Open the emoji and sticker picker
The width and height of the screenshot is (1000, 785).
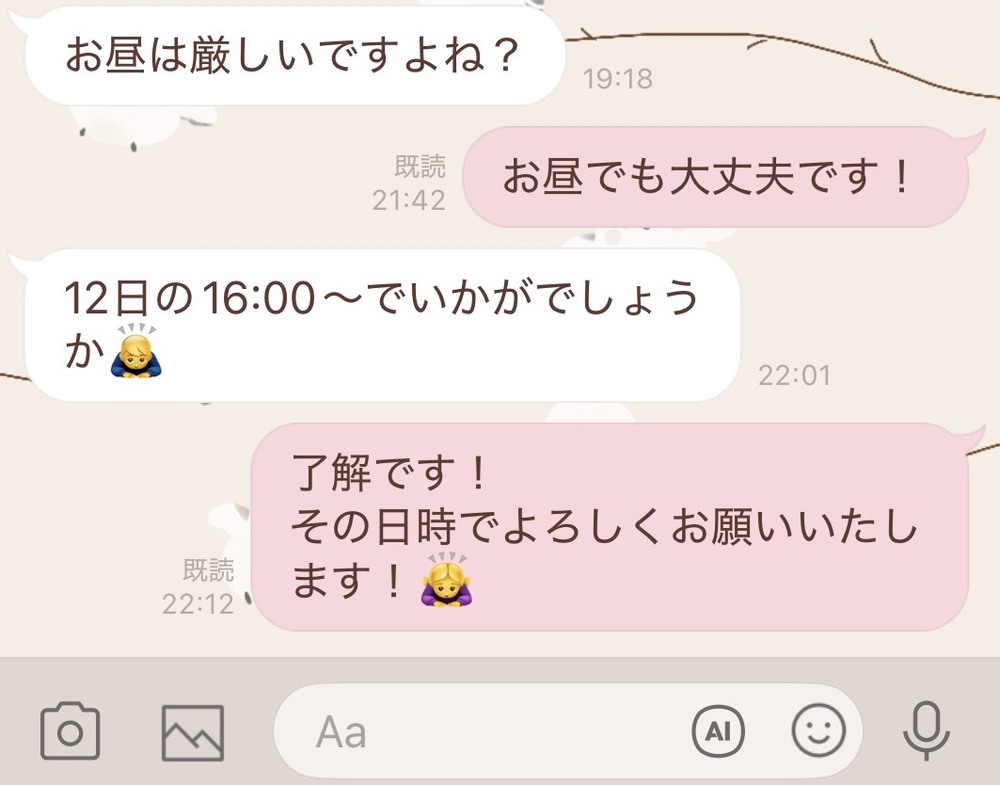819,732
